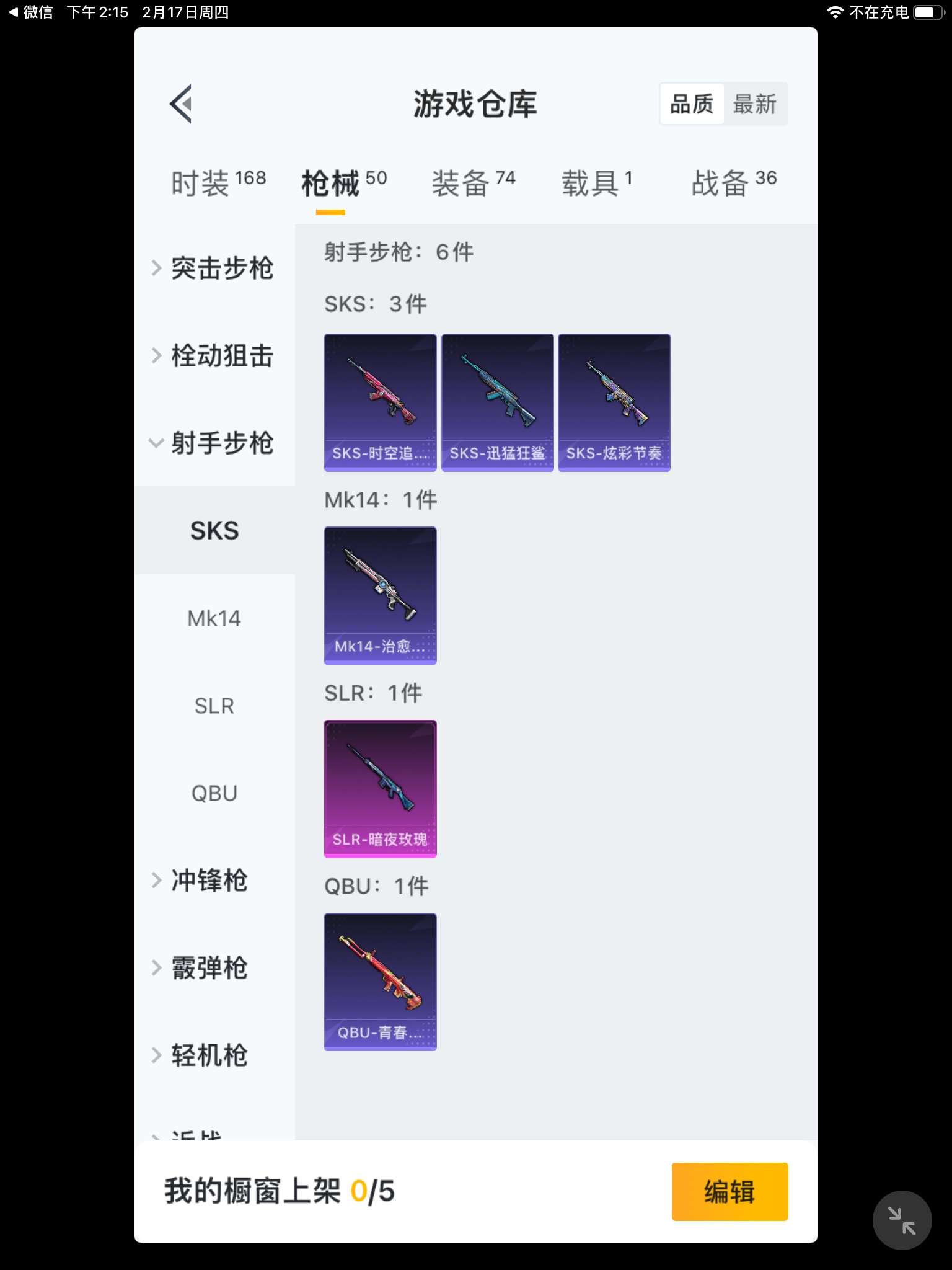Switch to the 战备 tab
952x1270 pixels.
[733, 183]
